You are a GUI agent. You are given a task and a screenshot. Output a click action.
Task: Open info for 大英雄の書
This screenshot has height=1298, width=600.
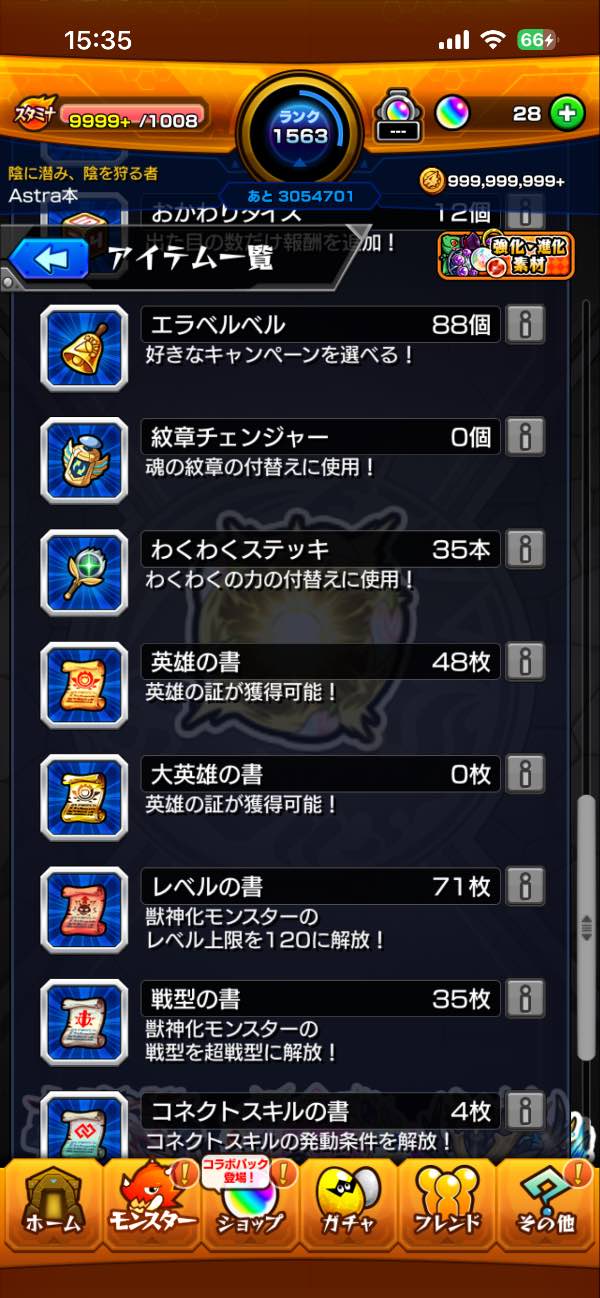(525, 773)
